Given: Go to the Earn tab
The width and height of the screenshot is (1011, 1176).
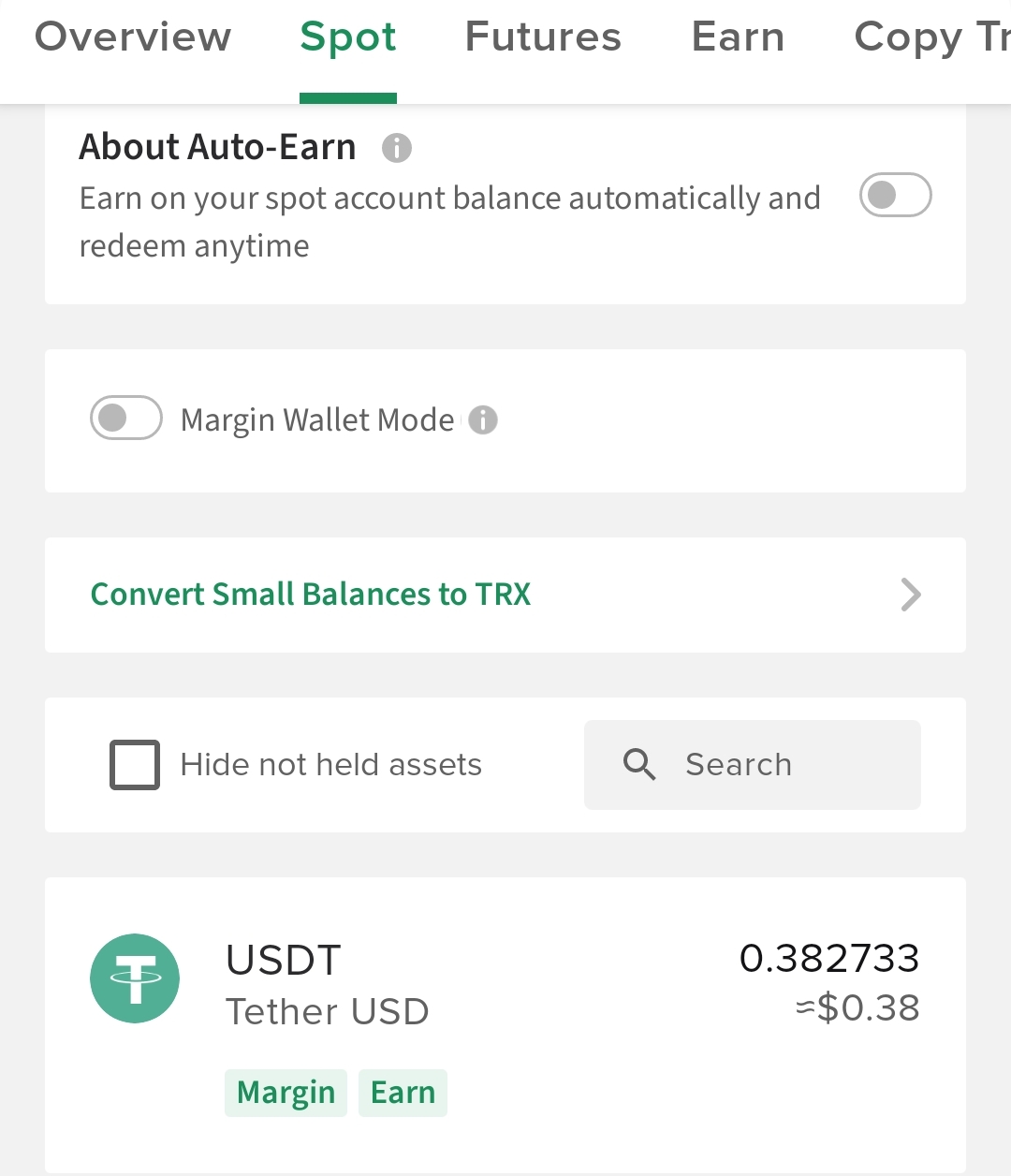Looking at the screenshot, I should (738, 37).
